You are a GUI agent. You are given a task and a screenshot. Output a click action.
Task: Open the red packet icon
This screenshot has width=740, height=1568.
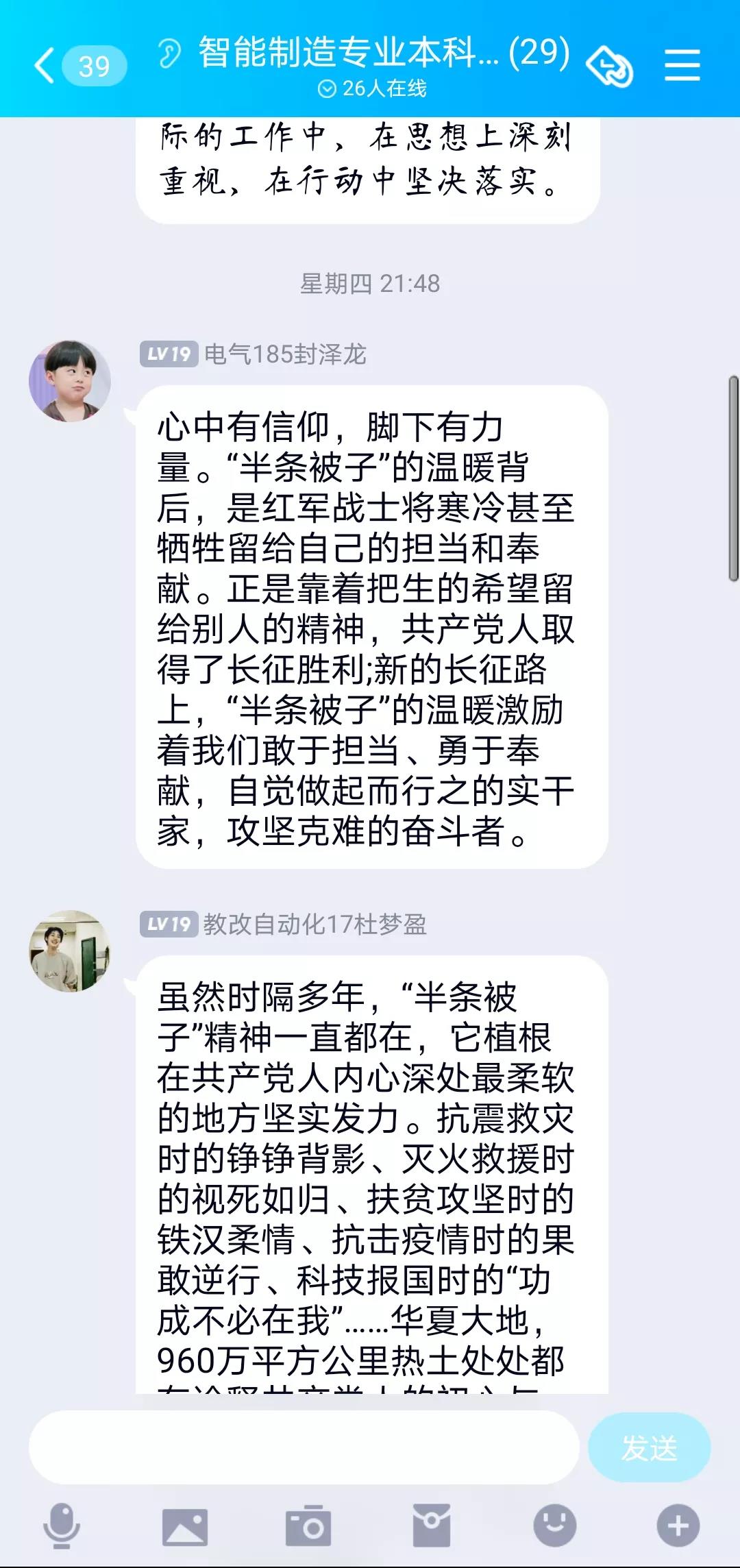point(431,1526)
